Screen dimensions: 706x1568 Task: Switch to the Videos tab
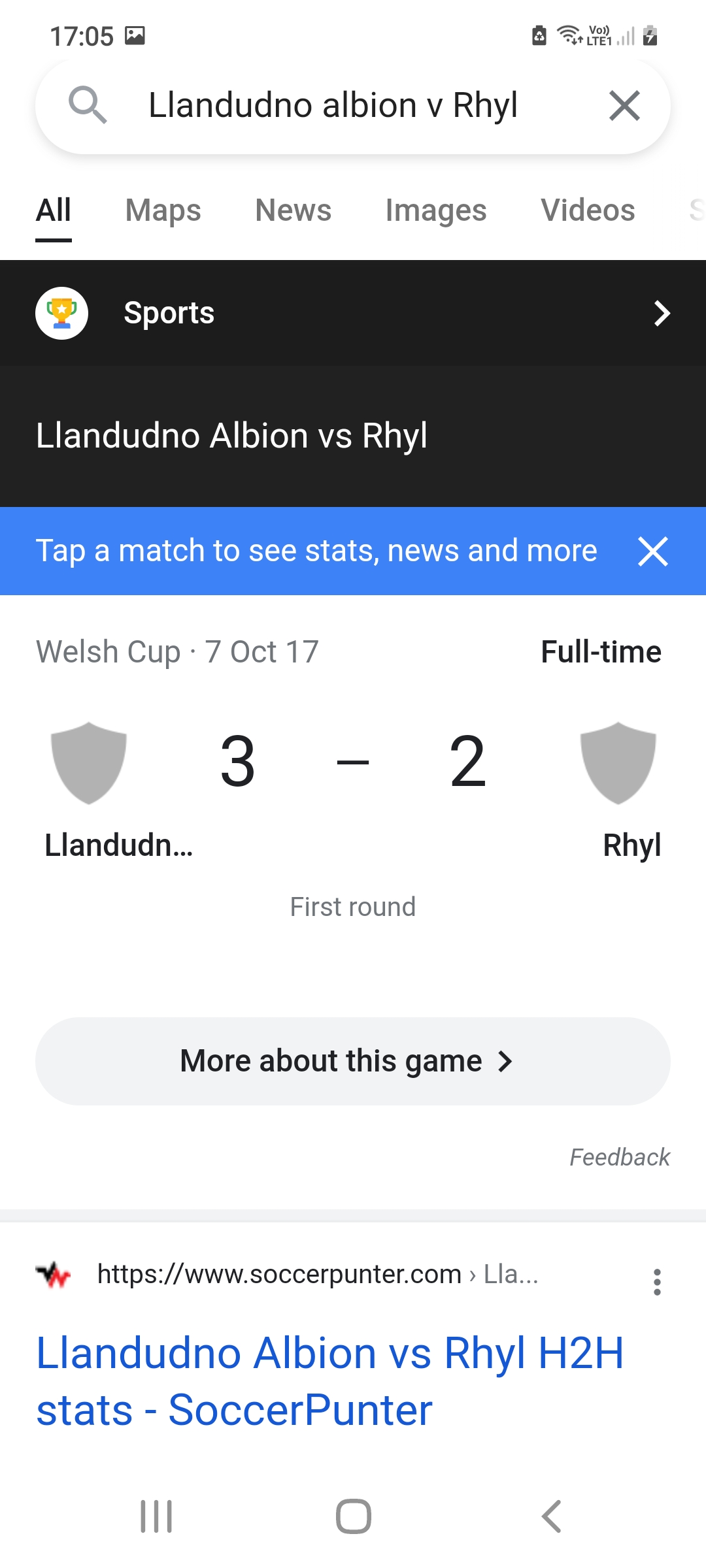[x=587, y=210]
